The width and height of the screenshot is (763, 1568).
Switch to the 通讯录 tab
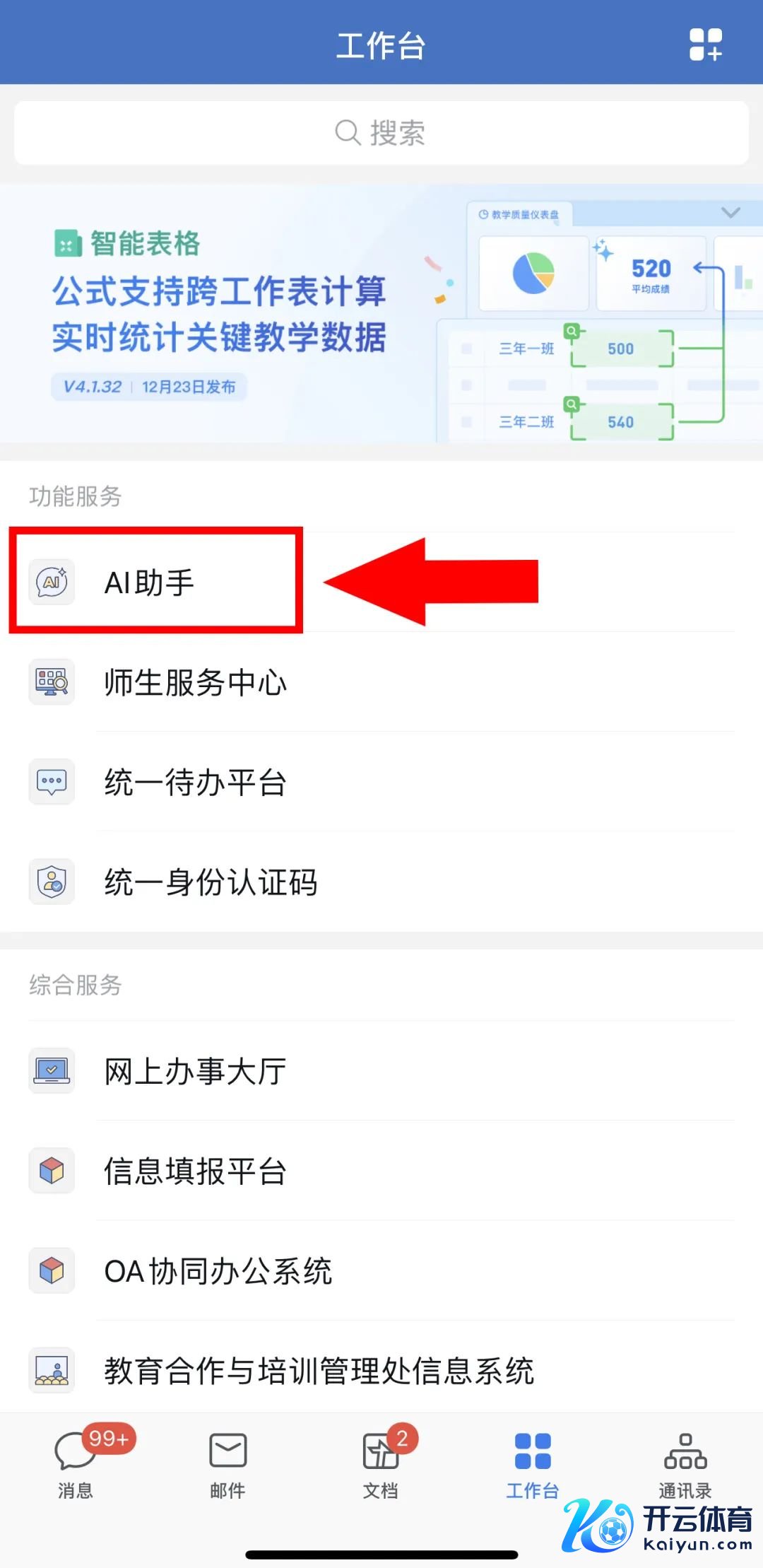[685, 1463]
